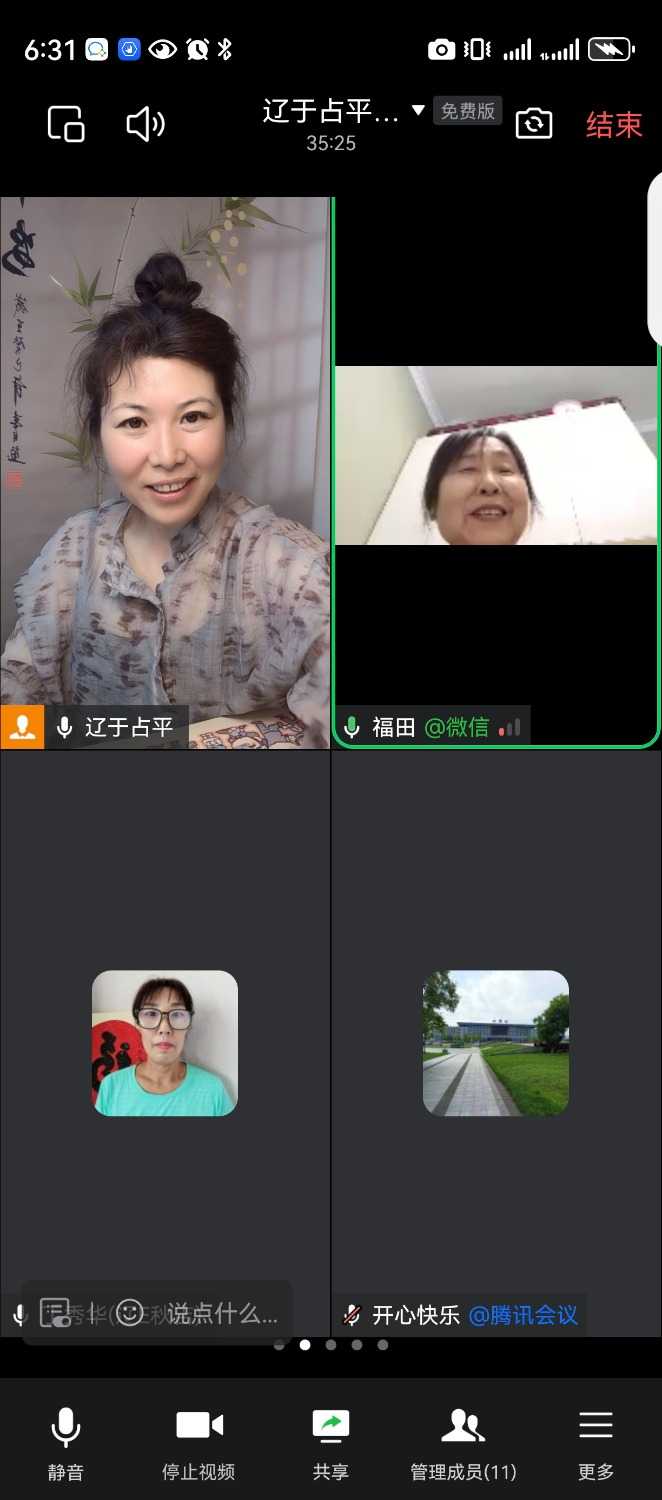Viewport: 662px width, 1500px height.
Task: Expand meeting info dropdown next to title
Action: pyautogui.click(x=419, y=110)
